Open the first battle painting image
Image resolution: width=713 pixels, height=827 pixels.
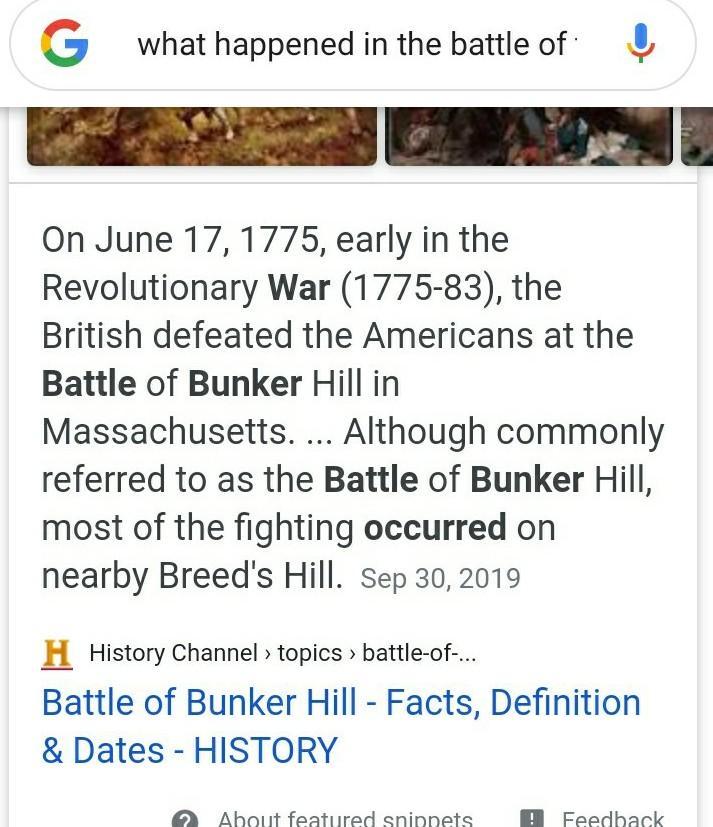click(x=202, y=136)
